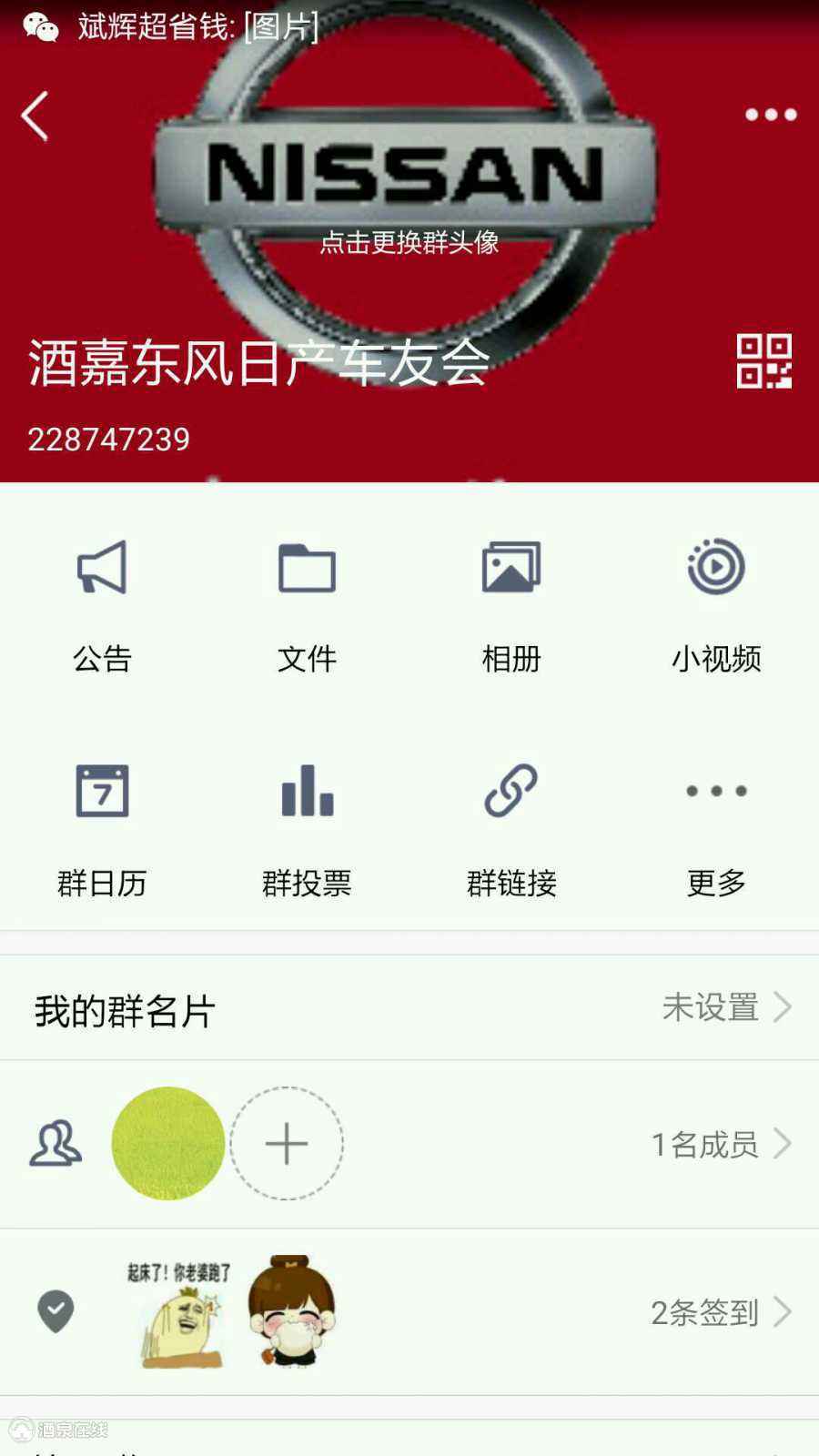Open the 2条签到 check-in records

tap(719, 1312)
